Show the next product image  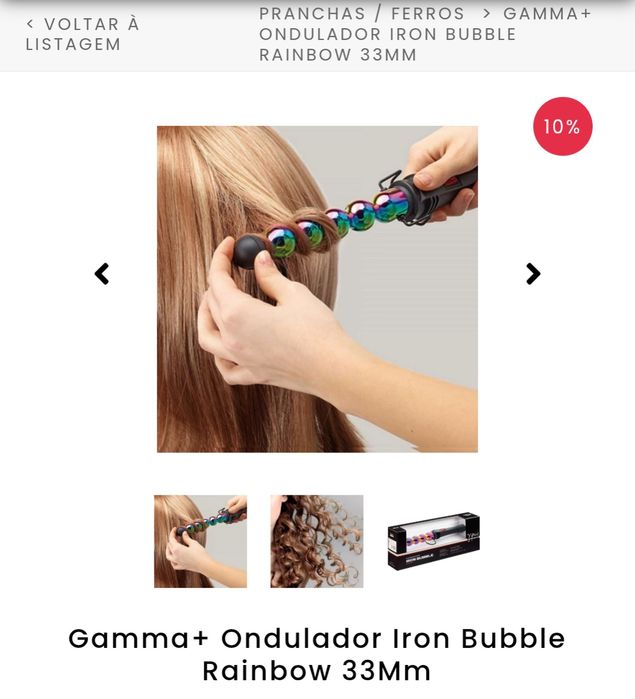pyautogui.click(x=533, y=274)
